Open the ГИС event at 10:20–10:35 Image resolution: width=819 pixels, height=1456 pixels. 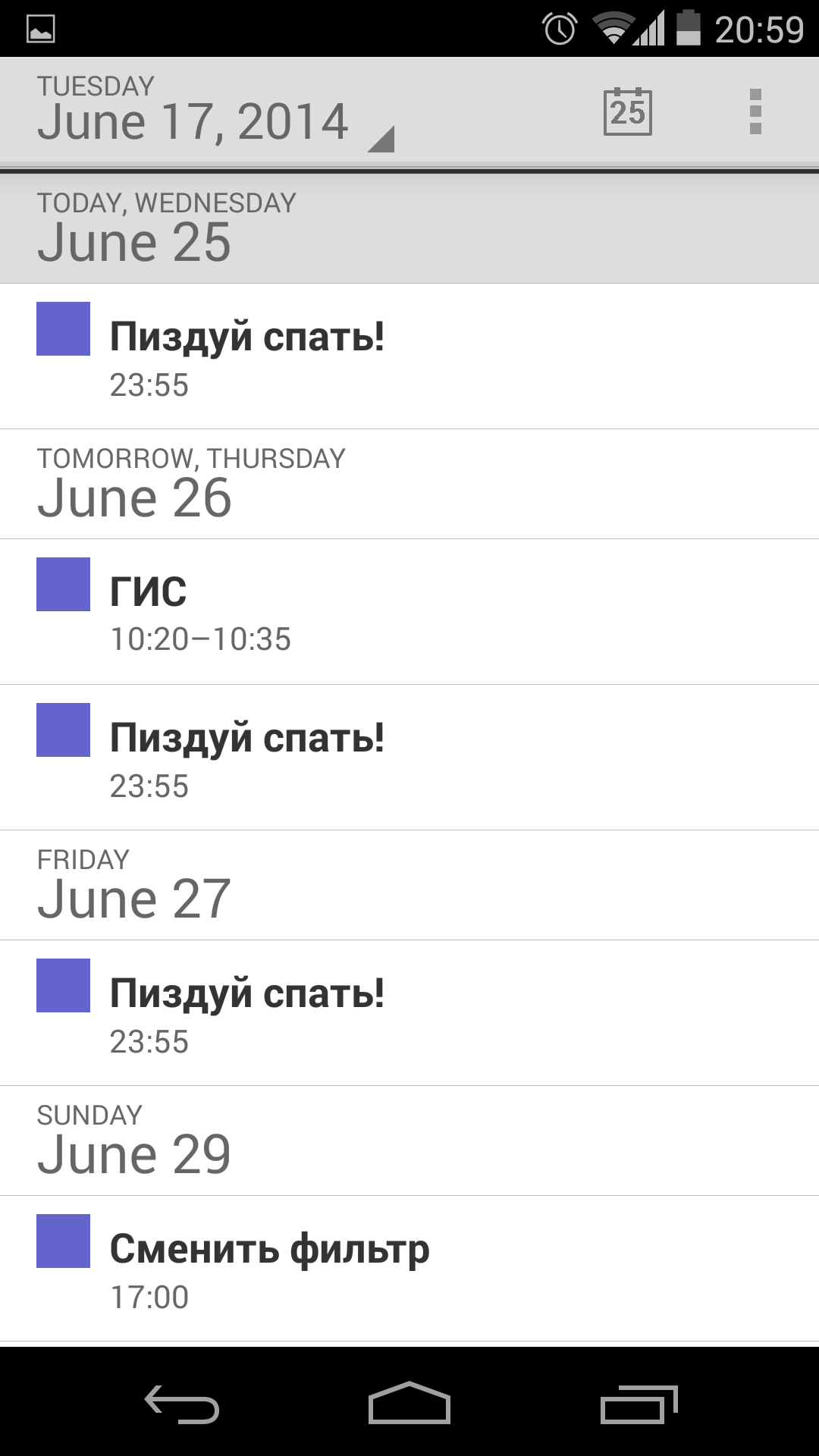tap(409, 612)
